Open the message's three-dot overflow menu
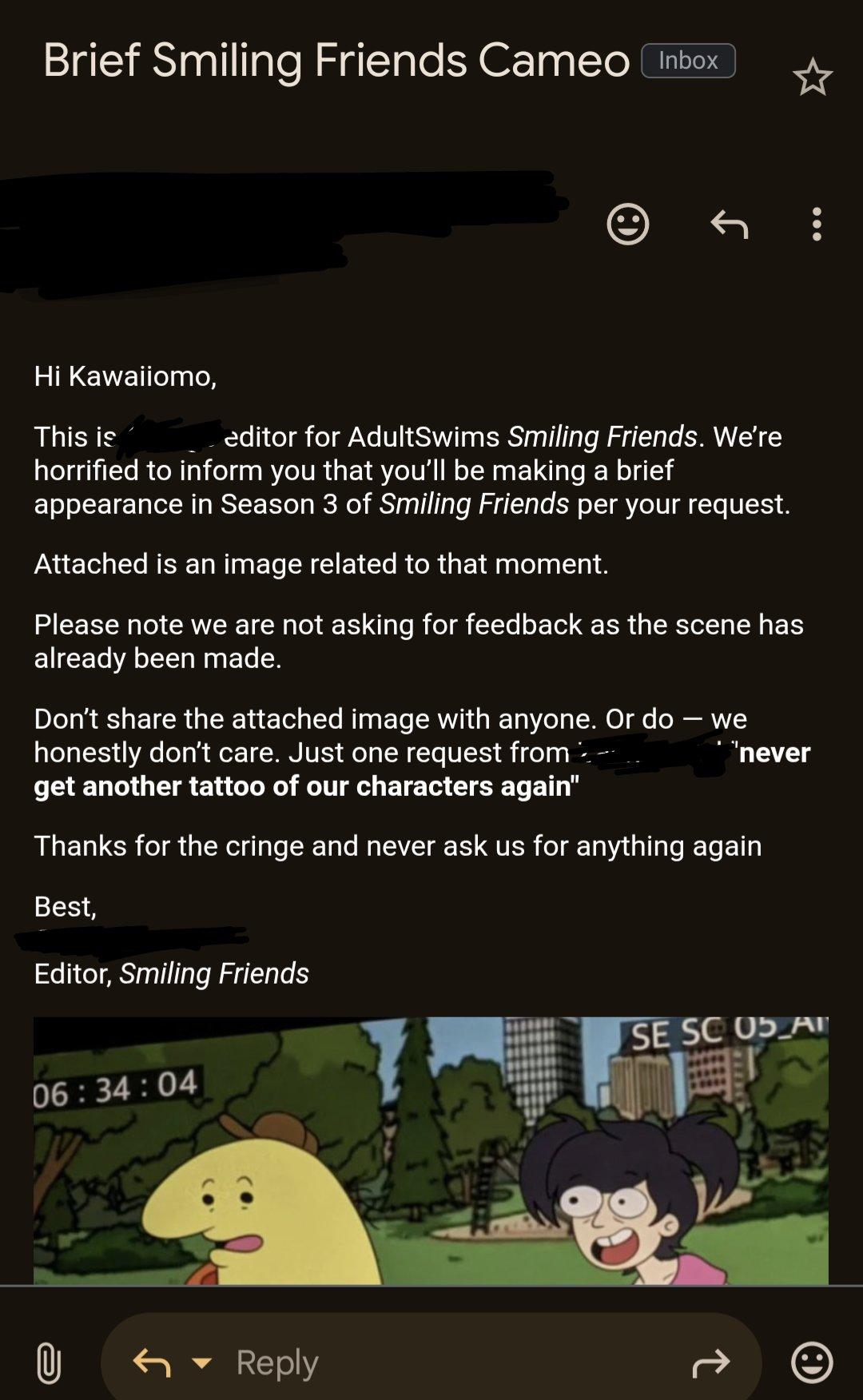Image resolution: width=863 pixels, height=1400 pixels. pyautogui.click(x=817, y=225)
